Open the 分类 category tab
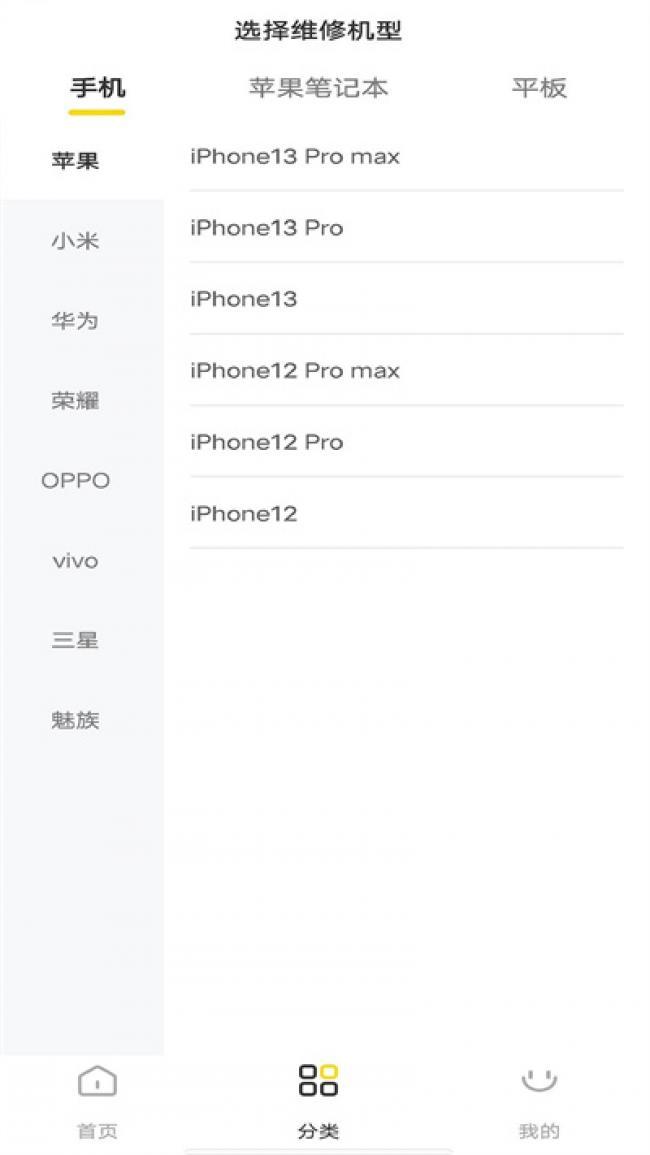The height and width of the screenshot is (1155, 650). (x=318, y=1101)
